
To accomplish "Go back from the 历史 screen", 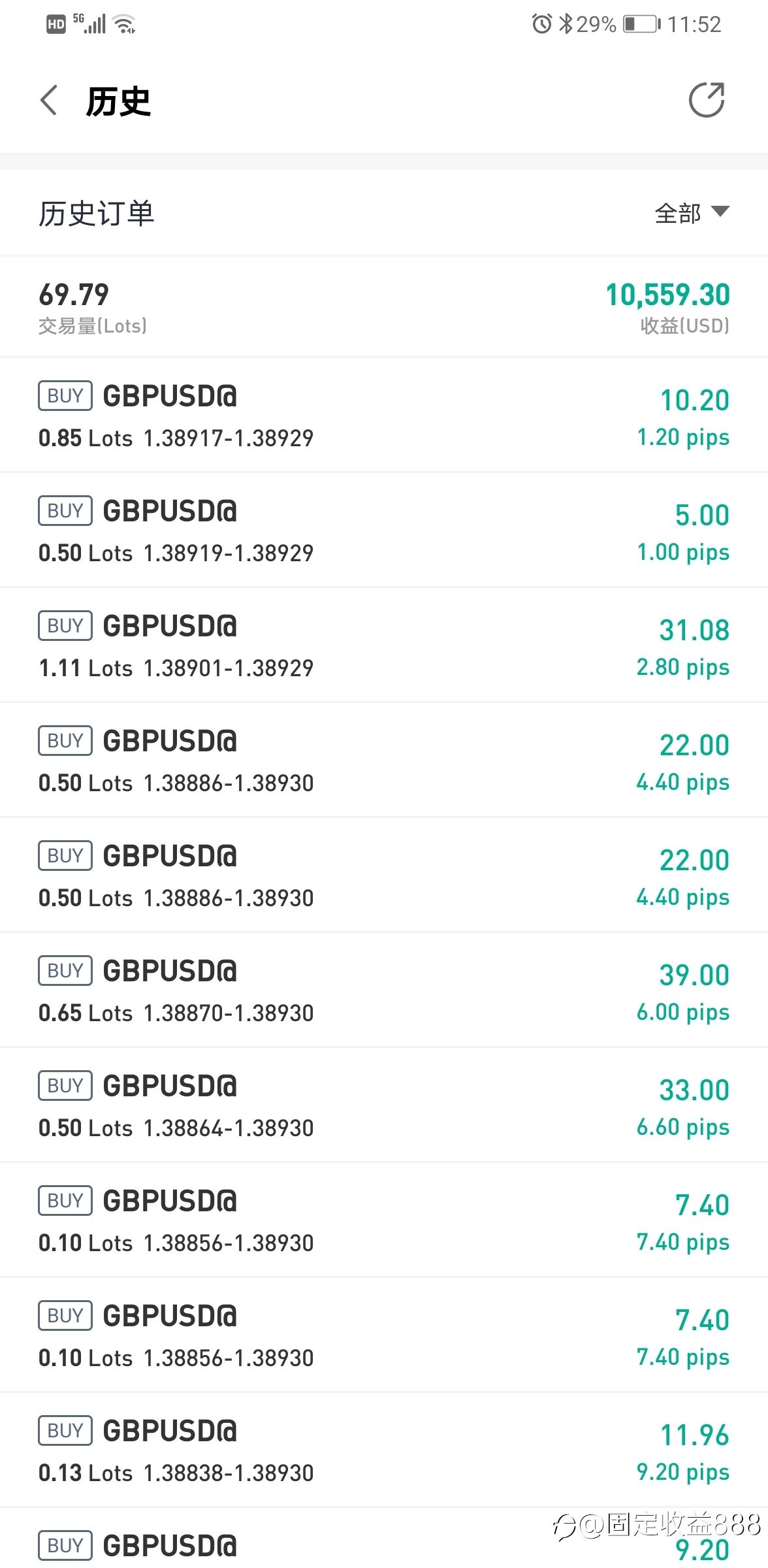I will click(x=49, y=101).
